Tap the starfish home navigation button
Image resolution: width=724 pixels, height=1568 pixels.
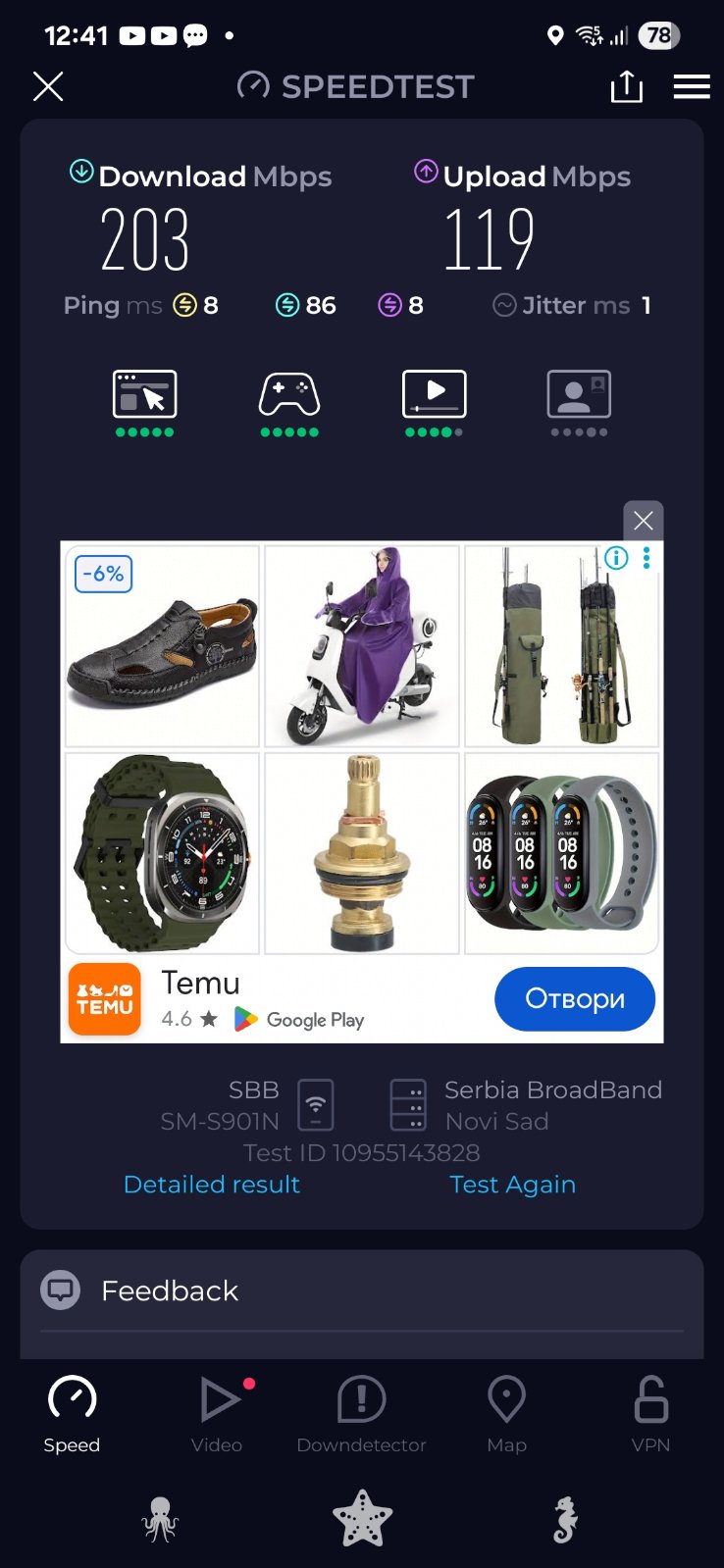(362, 1518)
